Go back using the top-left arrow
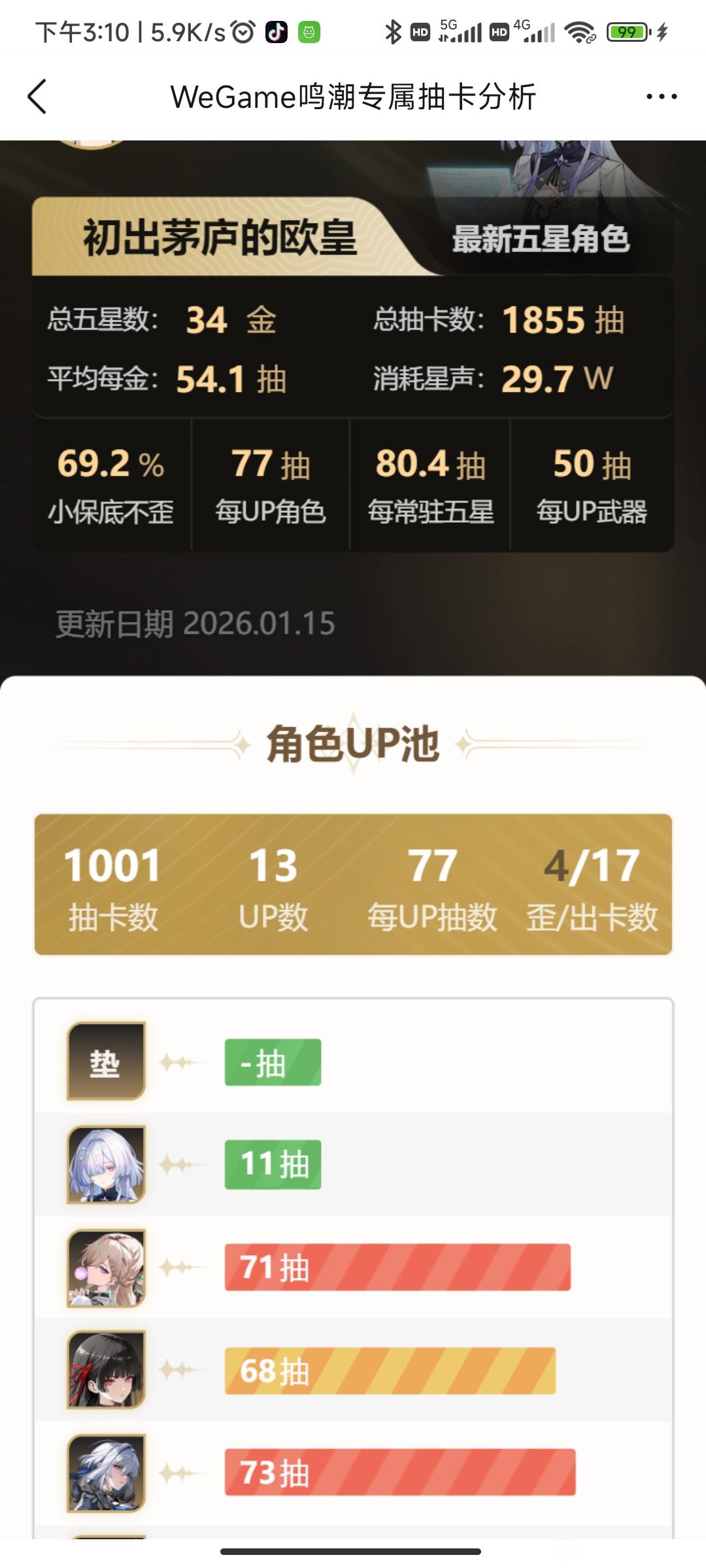706x1568 pixels. click(x=37, y=97)
